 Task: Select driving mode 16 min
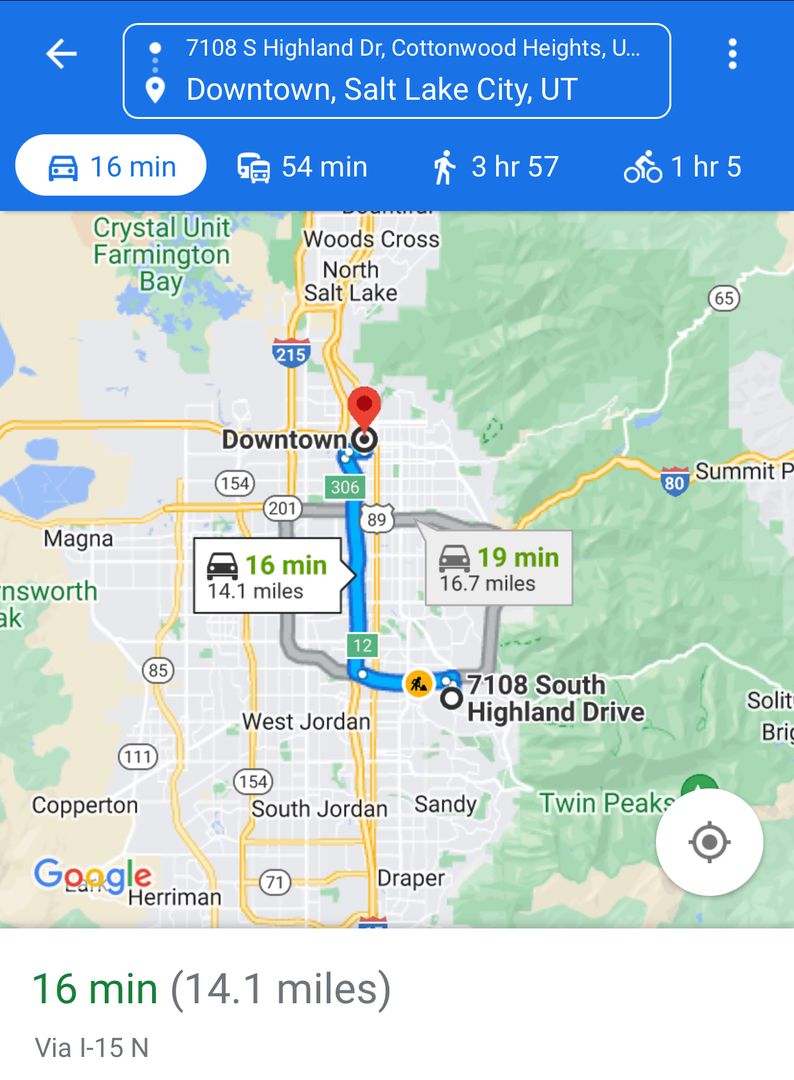[111, 166]
